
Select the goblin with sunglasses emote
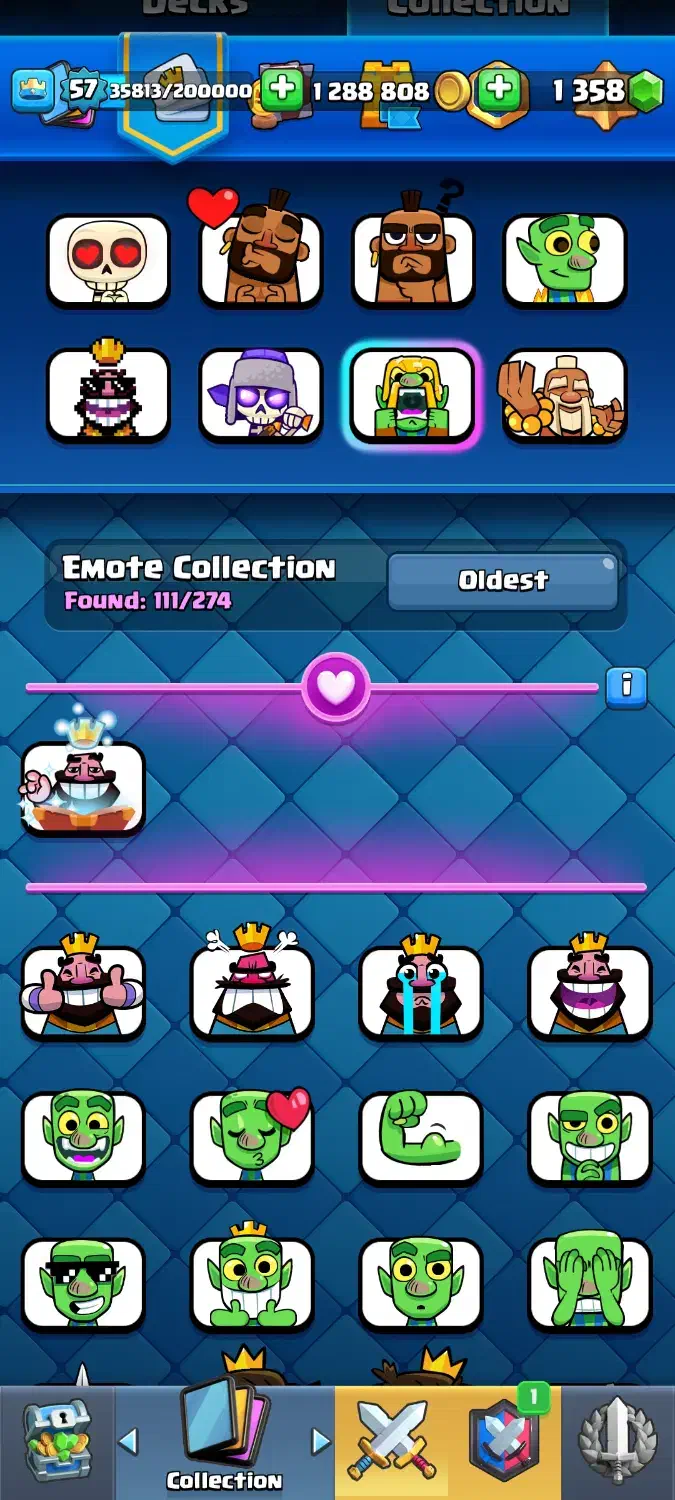point(83,1284)
